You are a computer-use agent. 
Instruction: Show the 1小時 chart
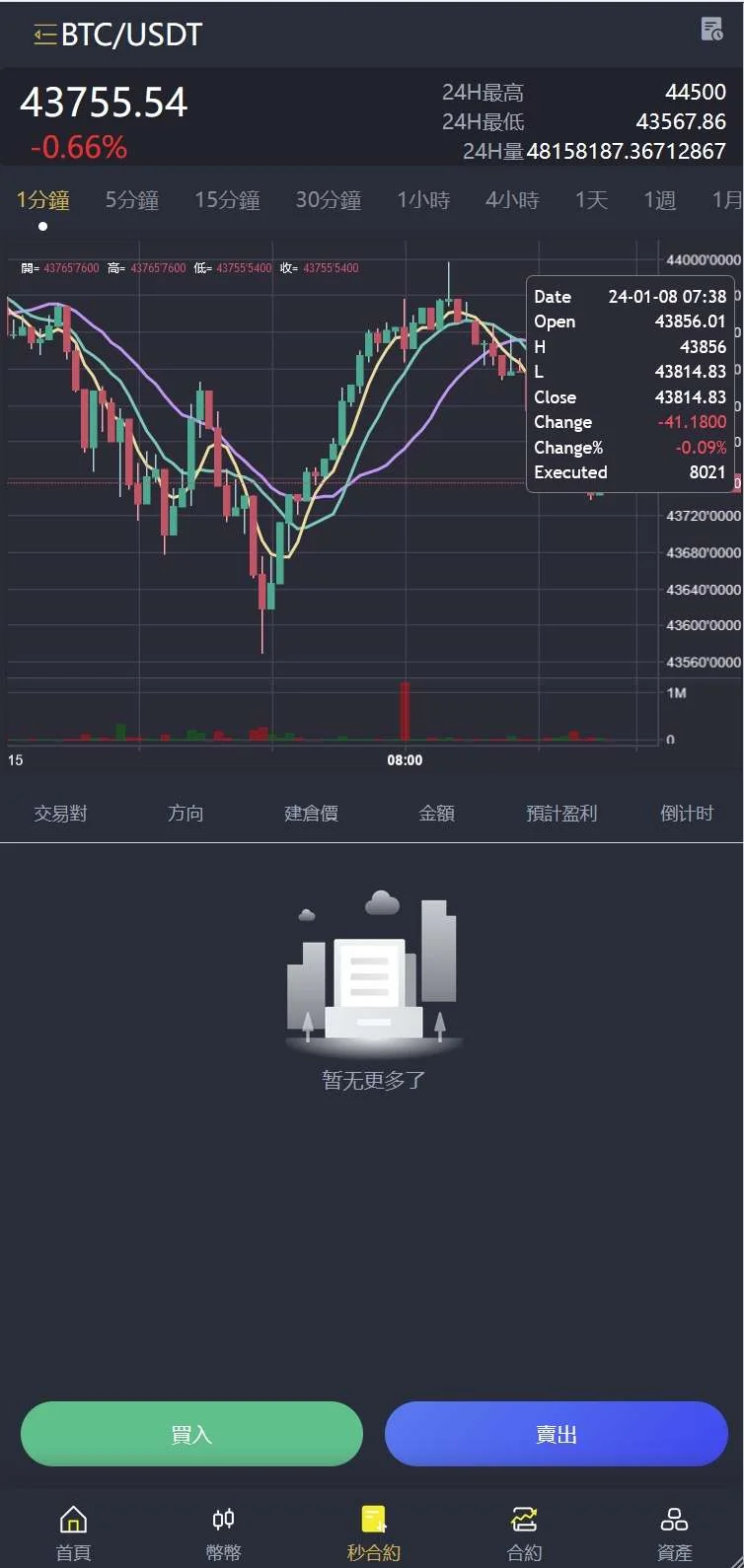[x=423, y=200]
